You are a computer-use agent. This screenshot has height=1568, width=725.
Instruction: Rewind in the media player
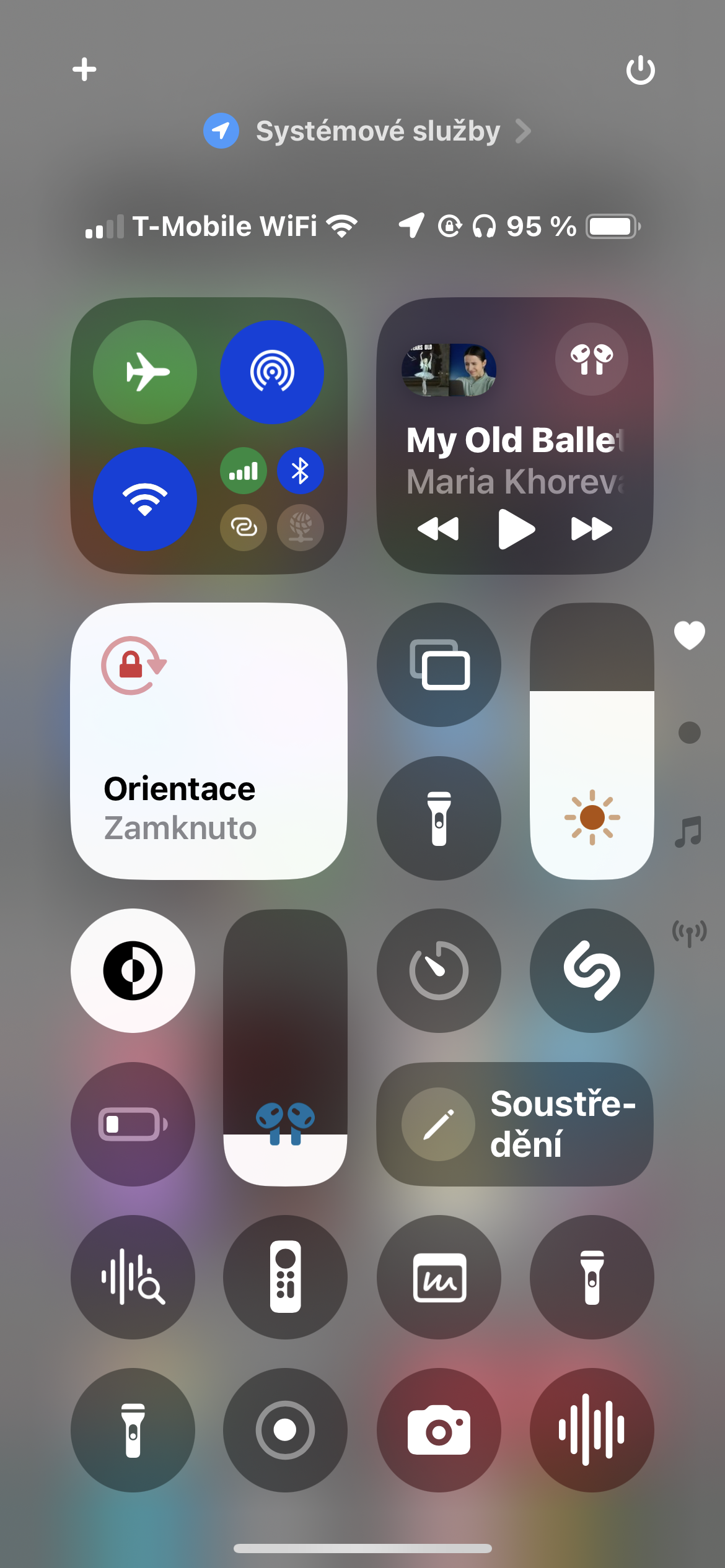click(x=438, y=529)
